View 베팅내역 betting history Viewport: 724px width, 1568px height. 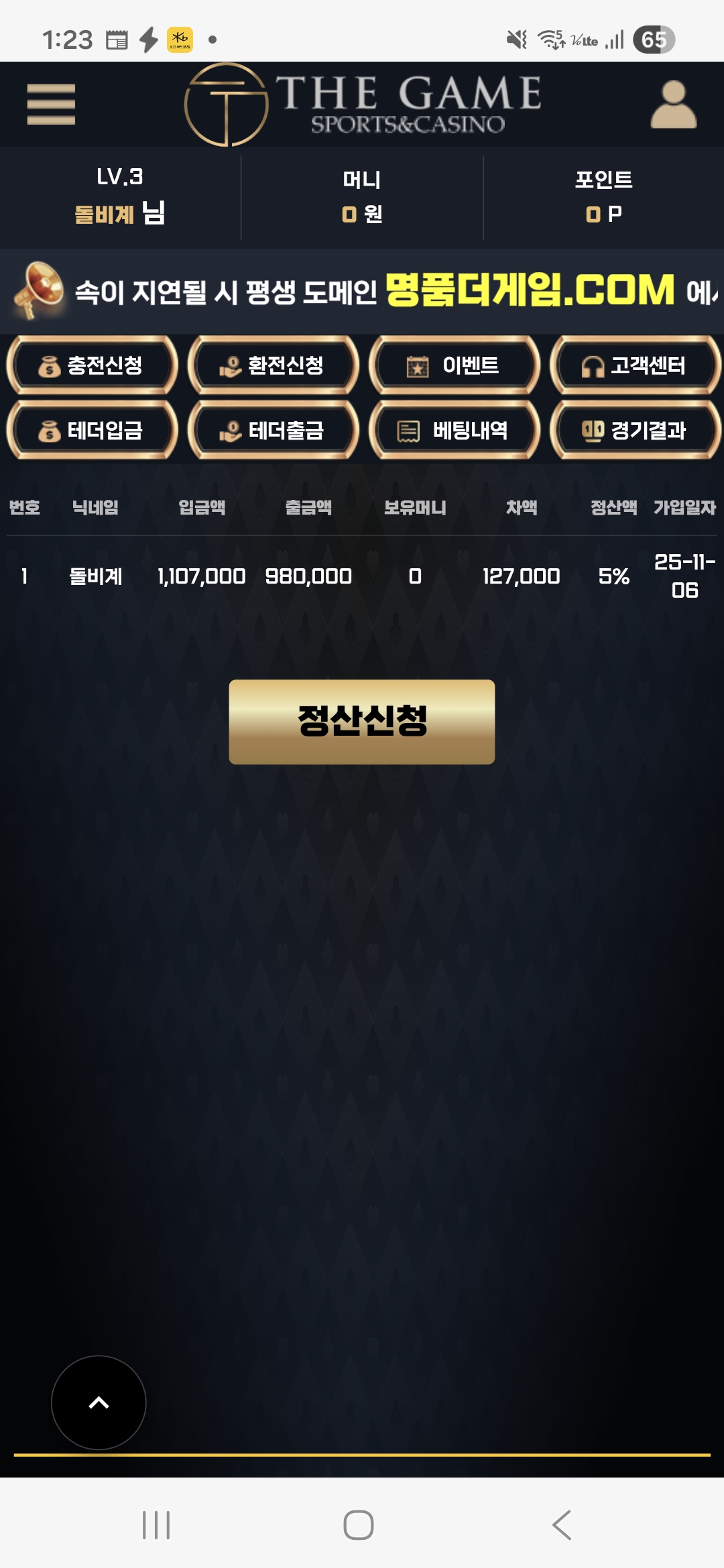coord(455,430)
